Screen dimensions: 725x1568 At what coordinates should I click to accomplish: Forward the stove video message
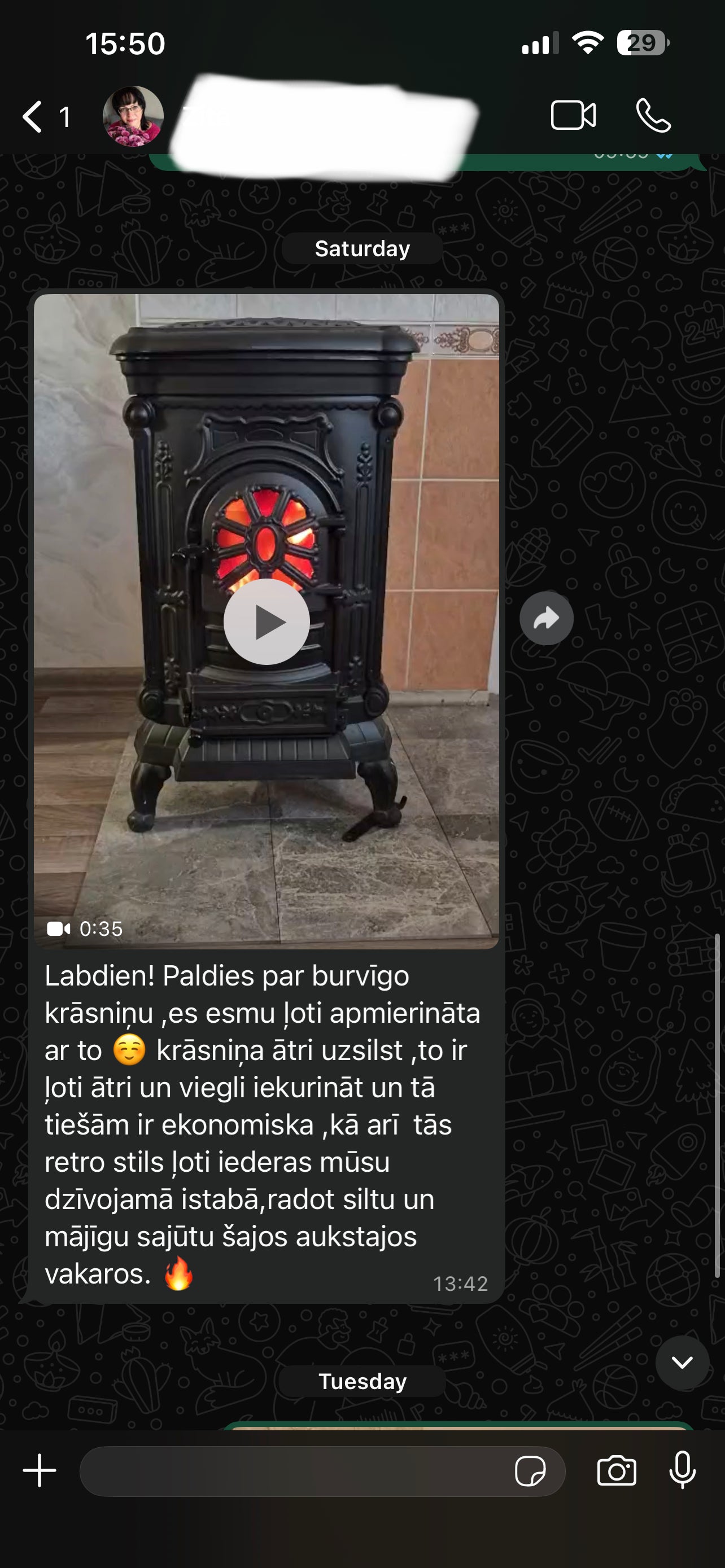546,619
